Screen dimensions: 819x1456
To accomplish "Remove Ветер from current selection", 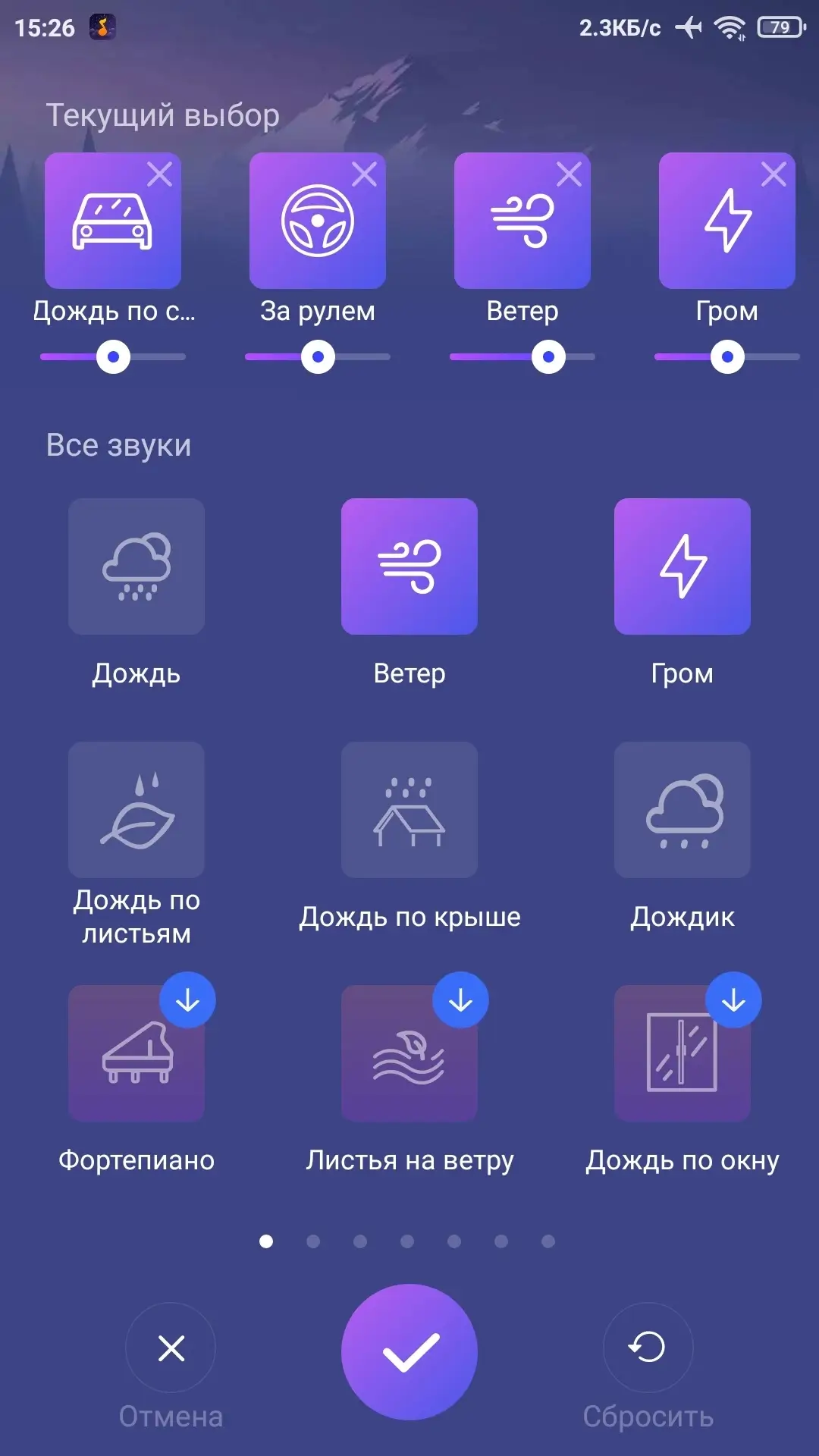I will coord(570,175).
